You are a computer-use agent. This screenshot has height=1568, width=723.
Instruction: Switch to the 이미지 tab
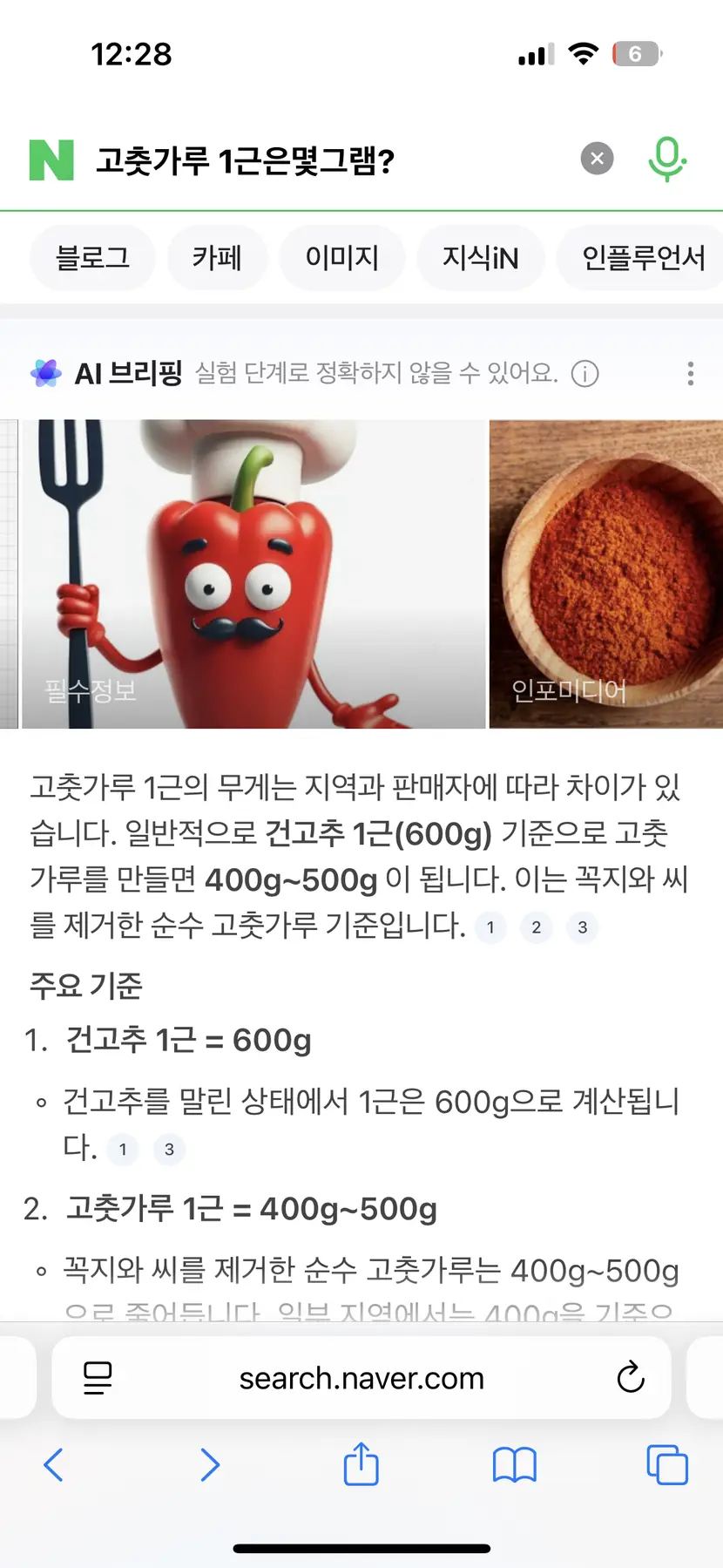(341, 257)
